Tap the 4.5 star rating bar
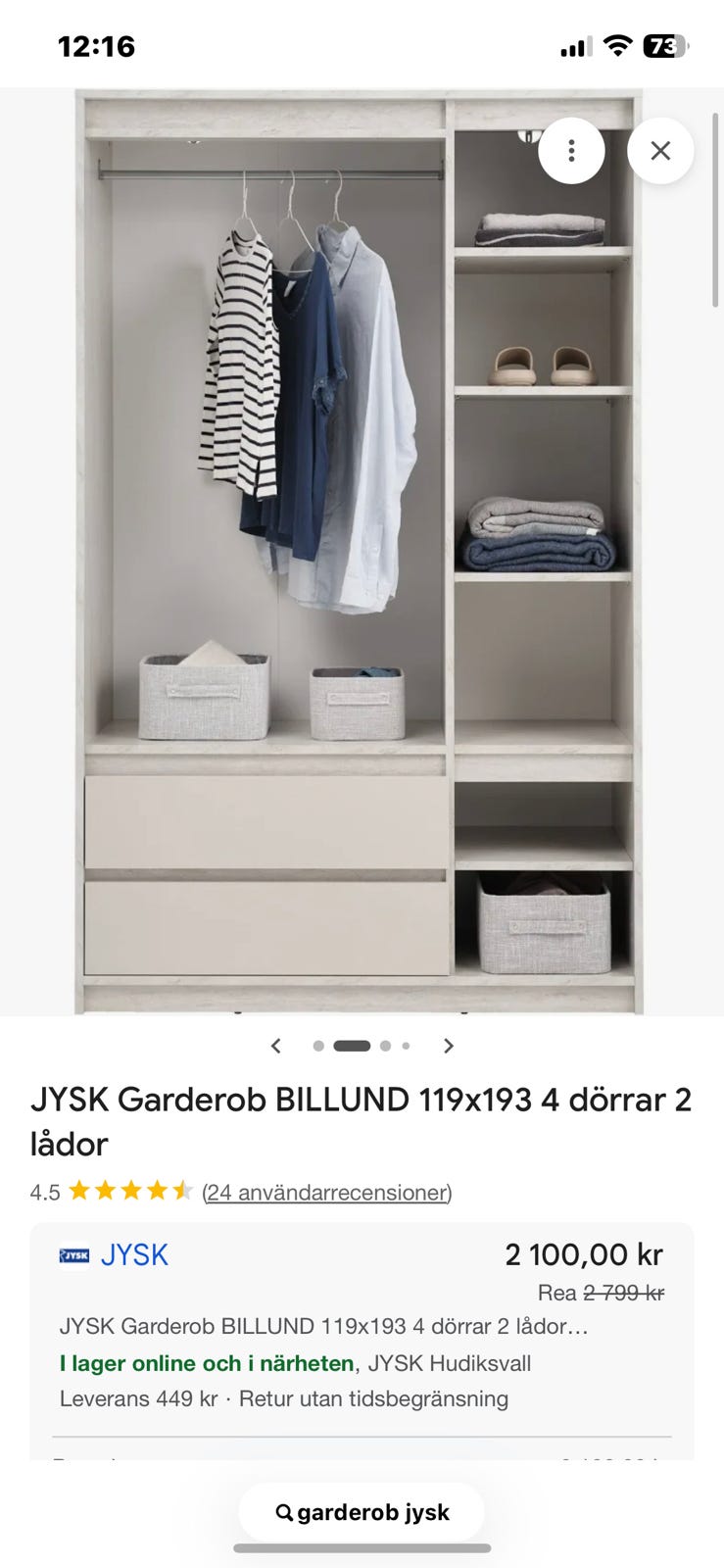The height and width of the screenshot is (1568, 724). 127,1191
